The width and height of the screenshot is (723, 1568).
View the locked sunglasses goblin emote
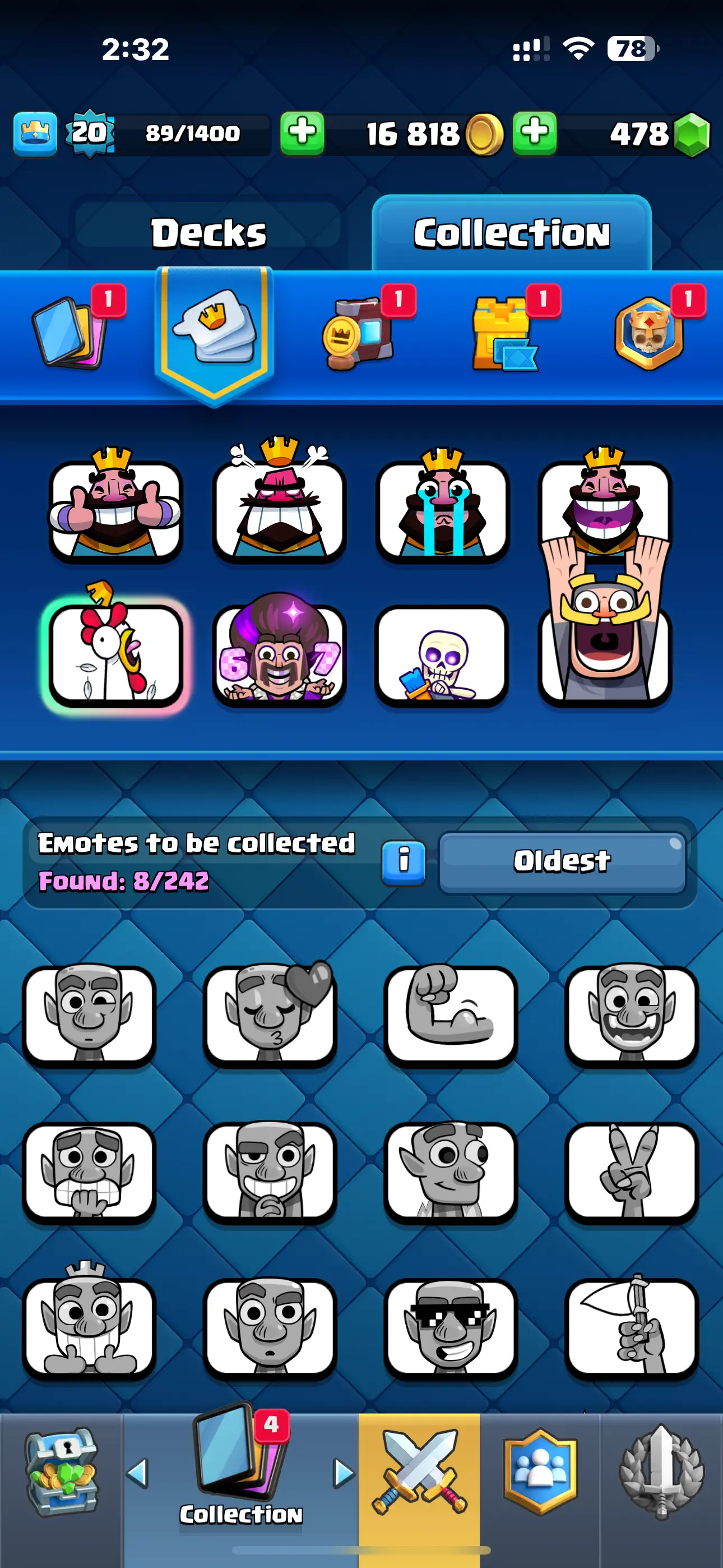click(x=451, y=1327)
